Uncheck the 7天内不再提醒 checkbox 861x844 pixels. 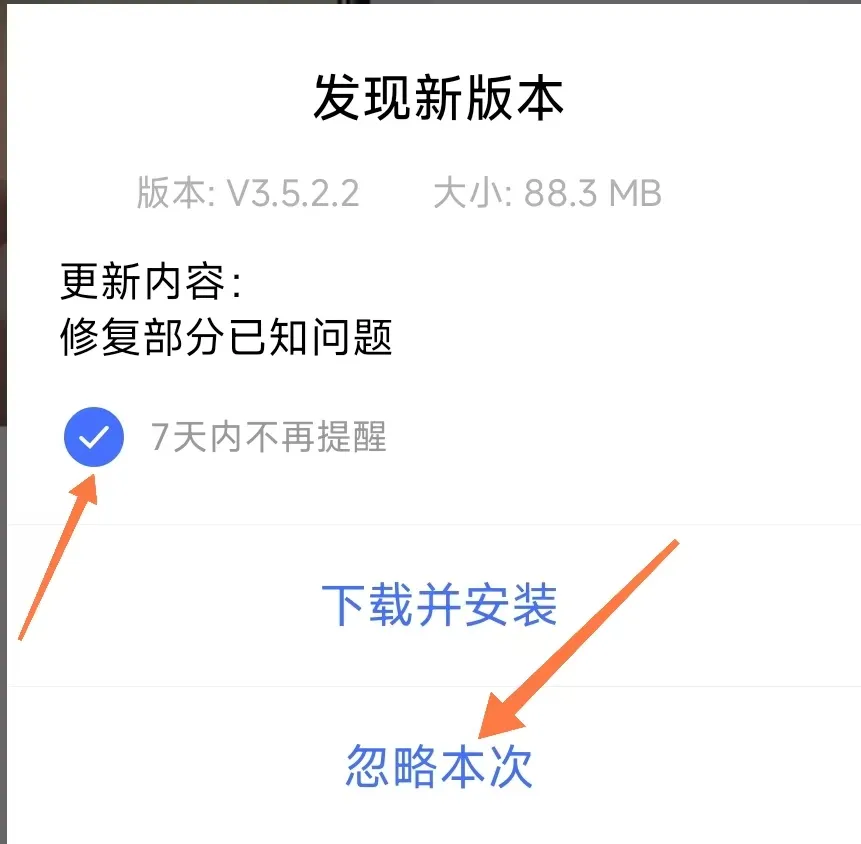93,438
